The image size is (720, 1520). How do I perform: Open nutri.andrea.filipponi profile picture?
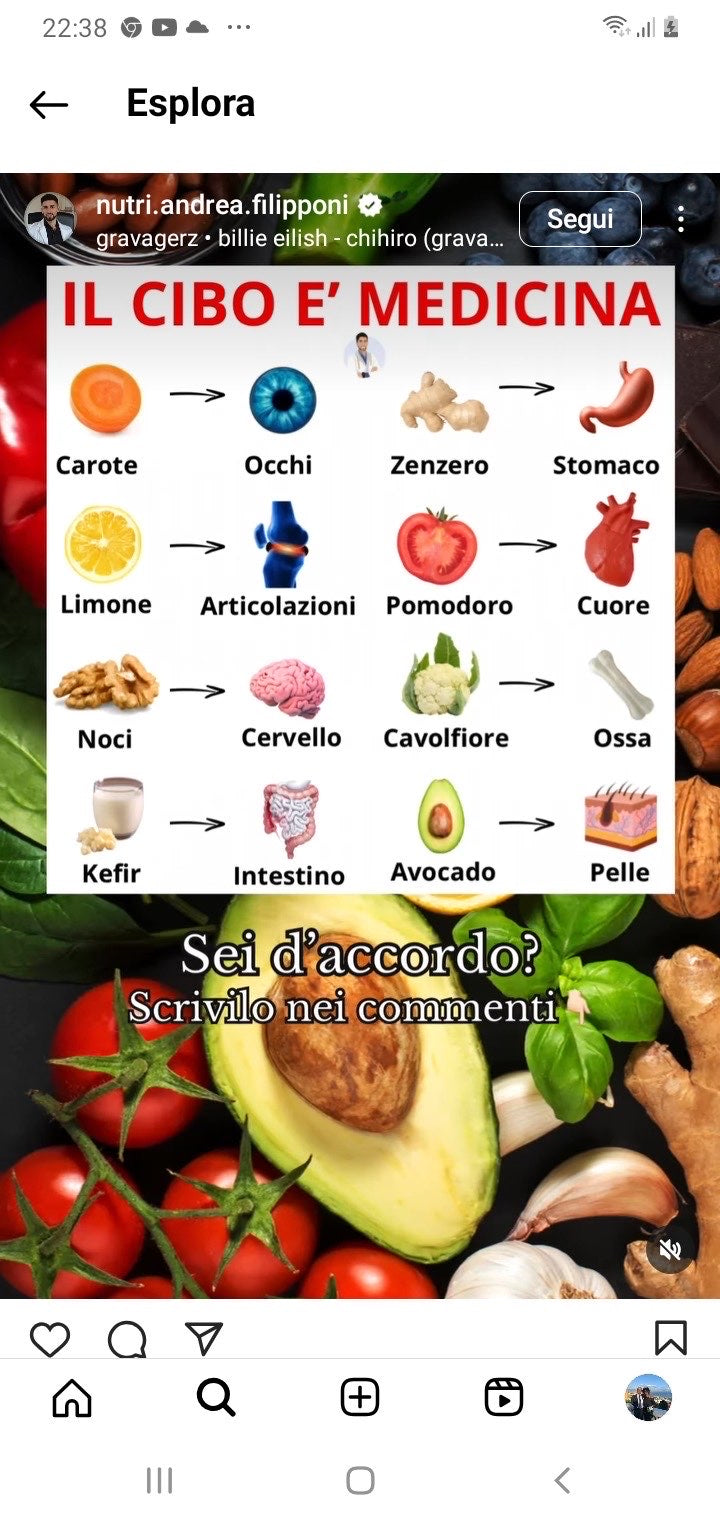(49, 219)
